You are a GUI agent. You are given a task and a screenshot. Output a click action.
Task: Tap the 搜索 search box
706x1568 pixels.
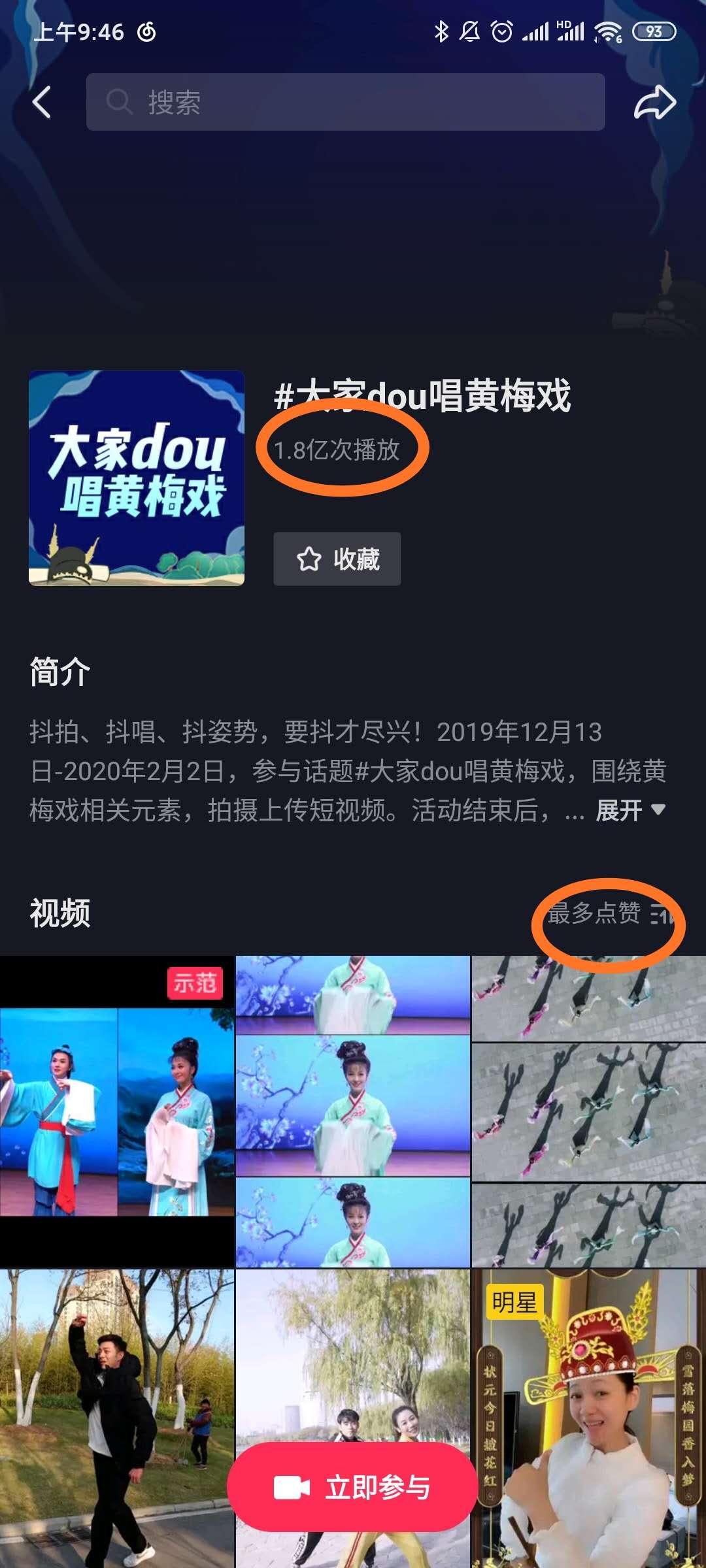345,102
